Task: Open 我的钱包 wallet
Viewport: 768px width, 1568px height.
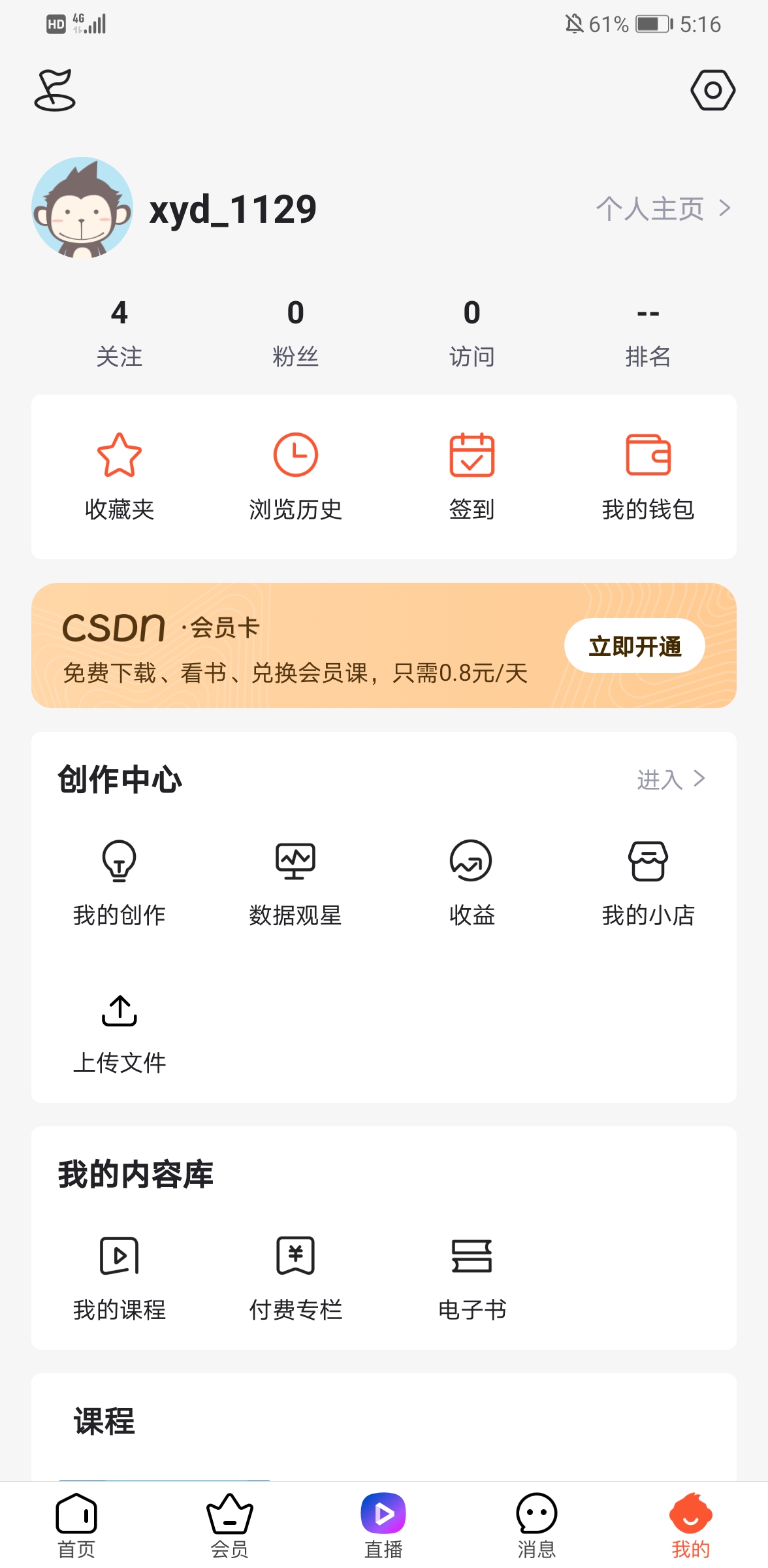Action: 648,476
